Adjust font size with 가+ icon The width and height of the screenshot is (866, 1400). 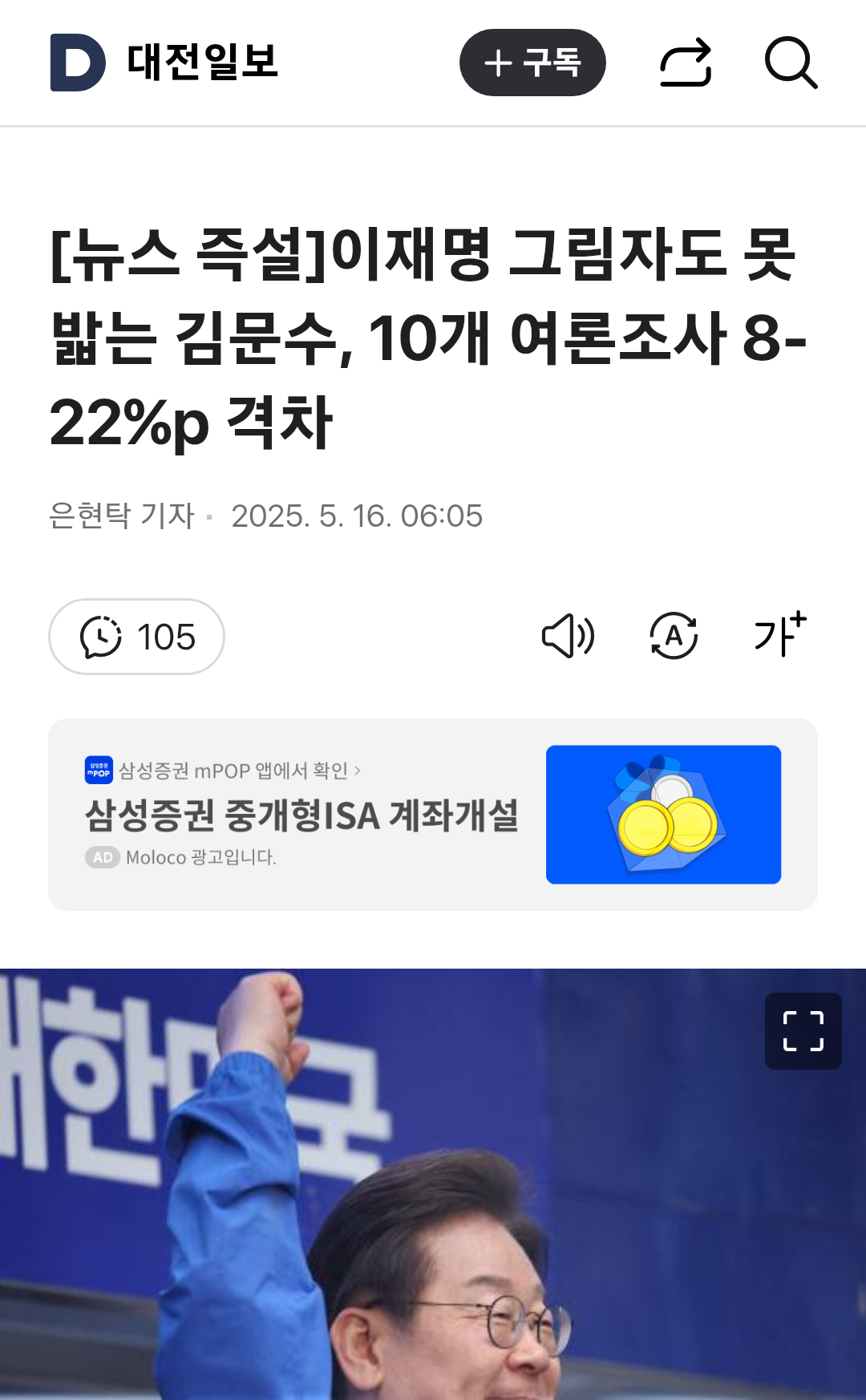point(779,635)
